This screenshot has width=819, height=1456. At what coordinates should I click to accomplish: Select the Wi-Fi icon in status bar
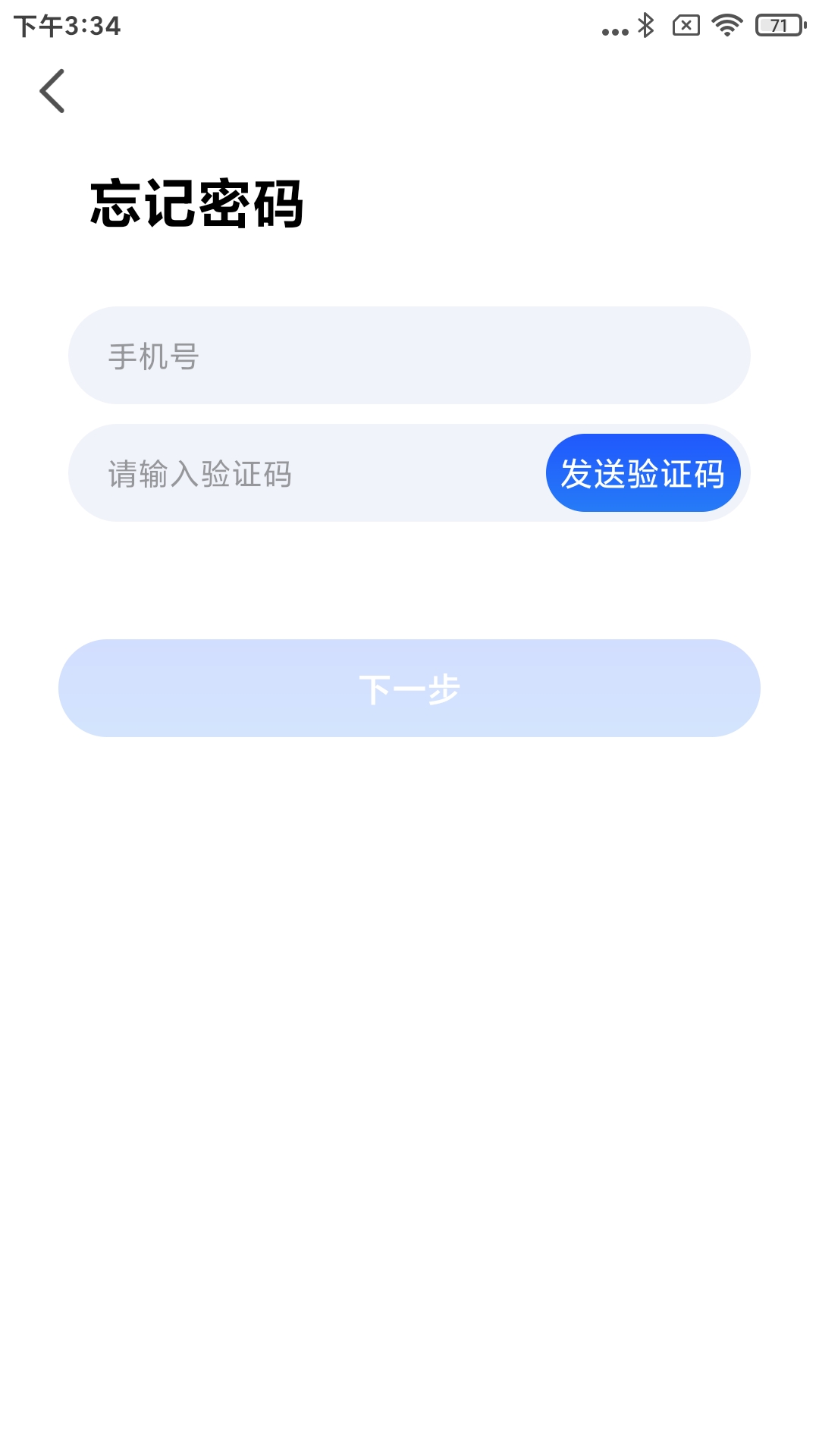tap(726, 25)
